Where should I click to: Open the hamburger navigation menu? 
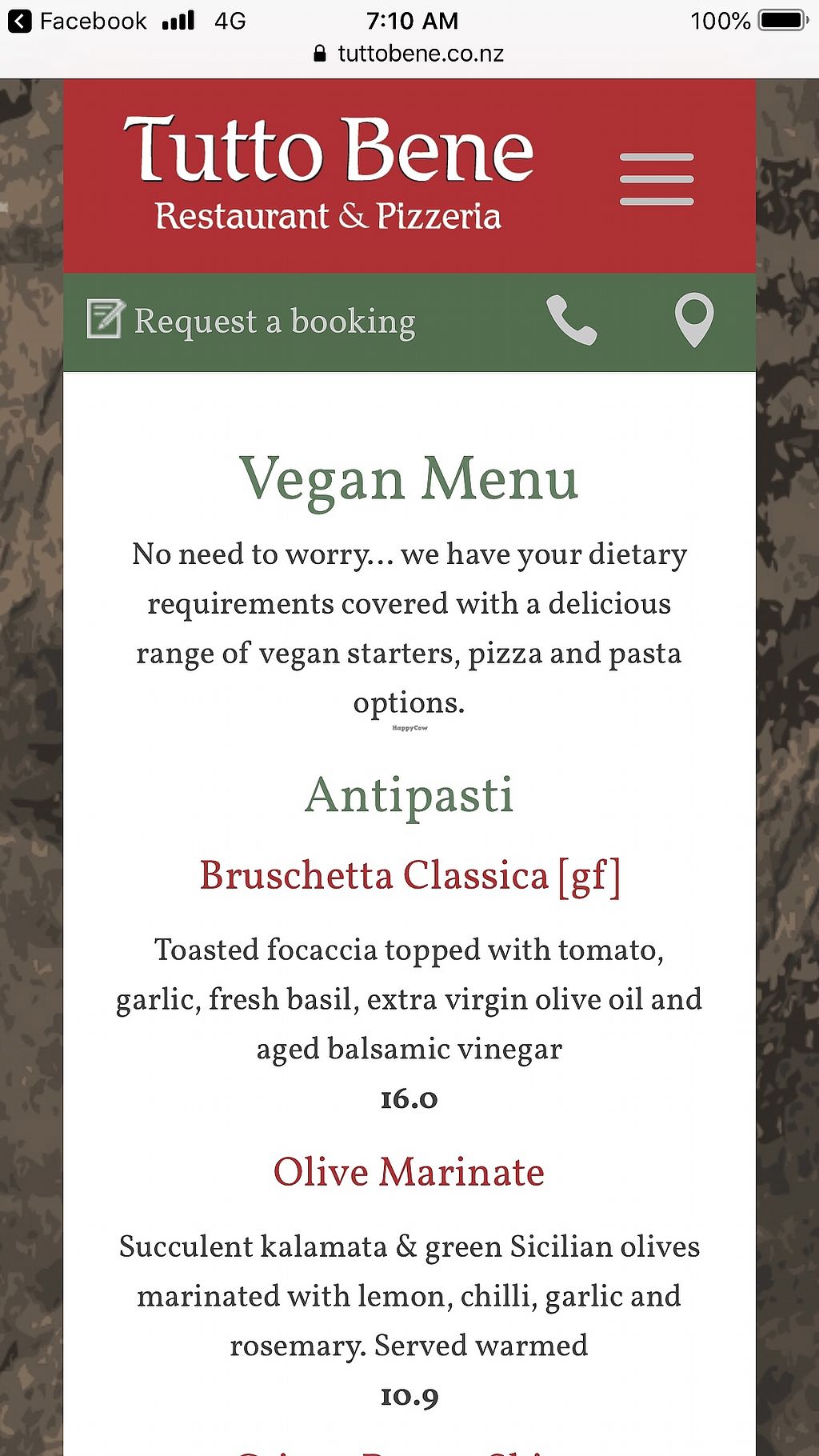click(656, 178)
